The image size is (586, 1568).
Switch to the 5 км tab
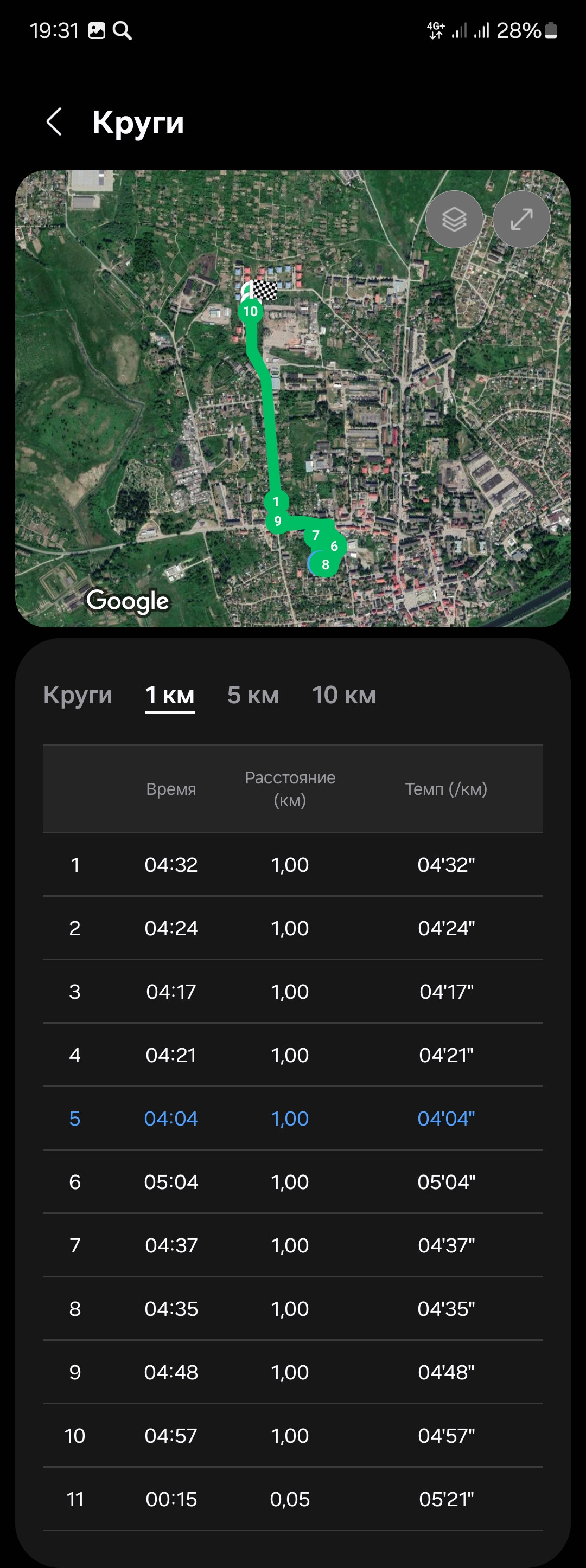pos(253,695)
